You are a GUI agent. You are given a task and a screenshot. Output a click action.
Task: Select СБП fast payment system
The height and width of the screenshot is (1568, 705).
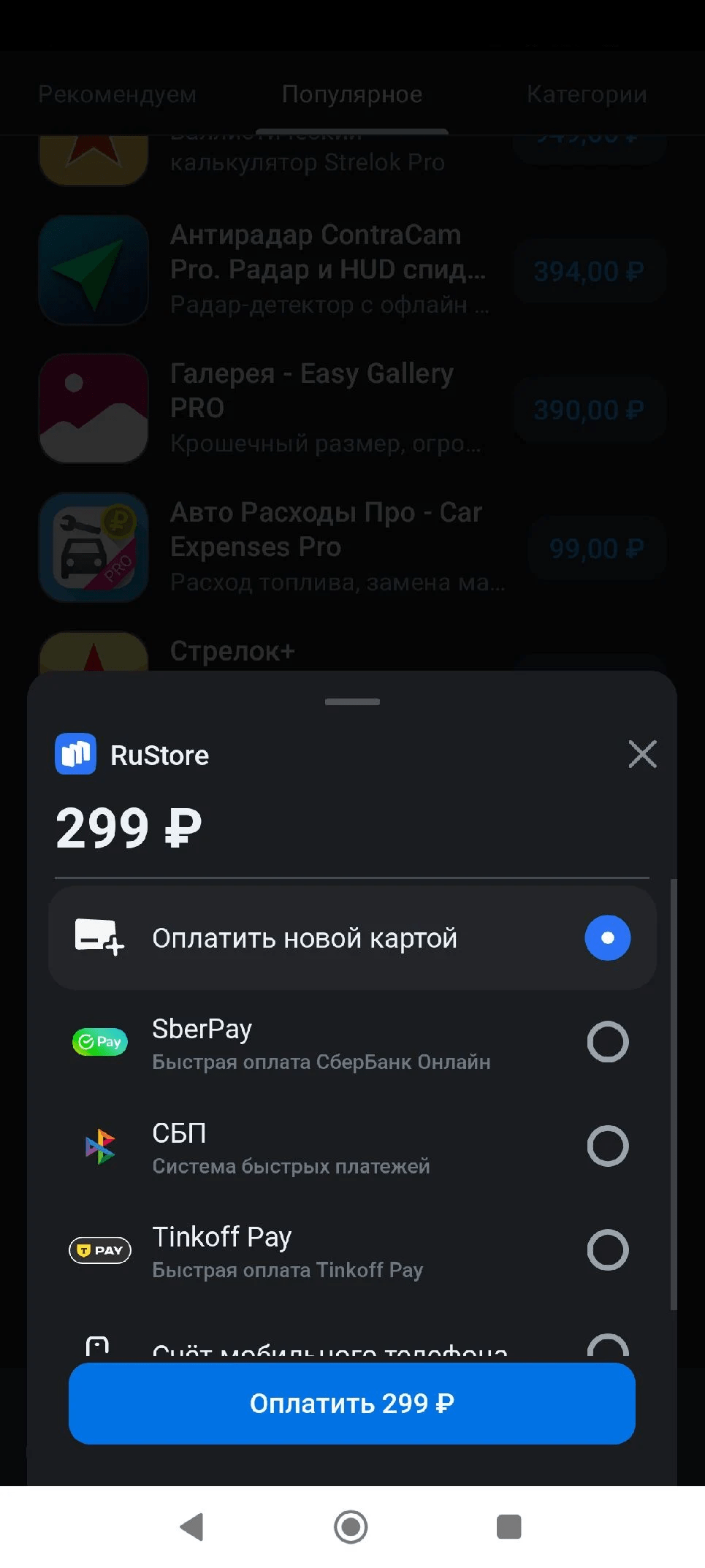pyautogui.click(x=352, y=1146)
